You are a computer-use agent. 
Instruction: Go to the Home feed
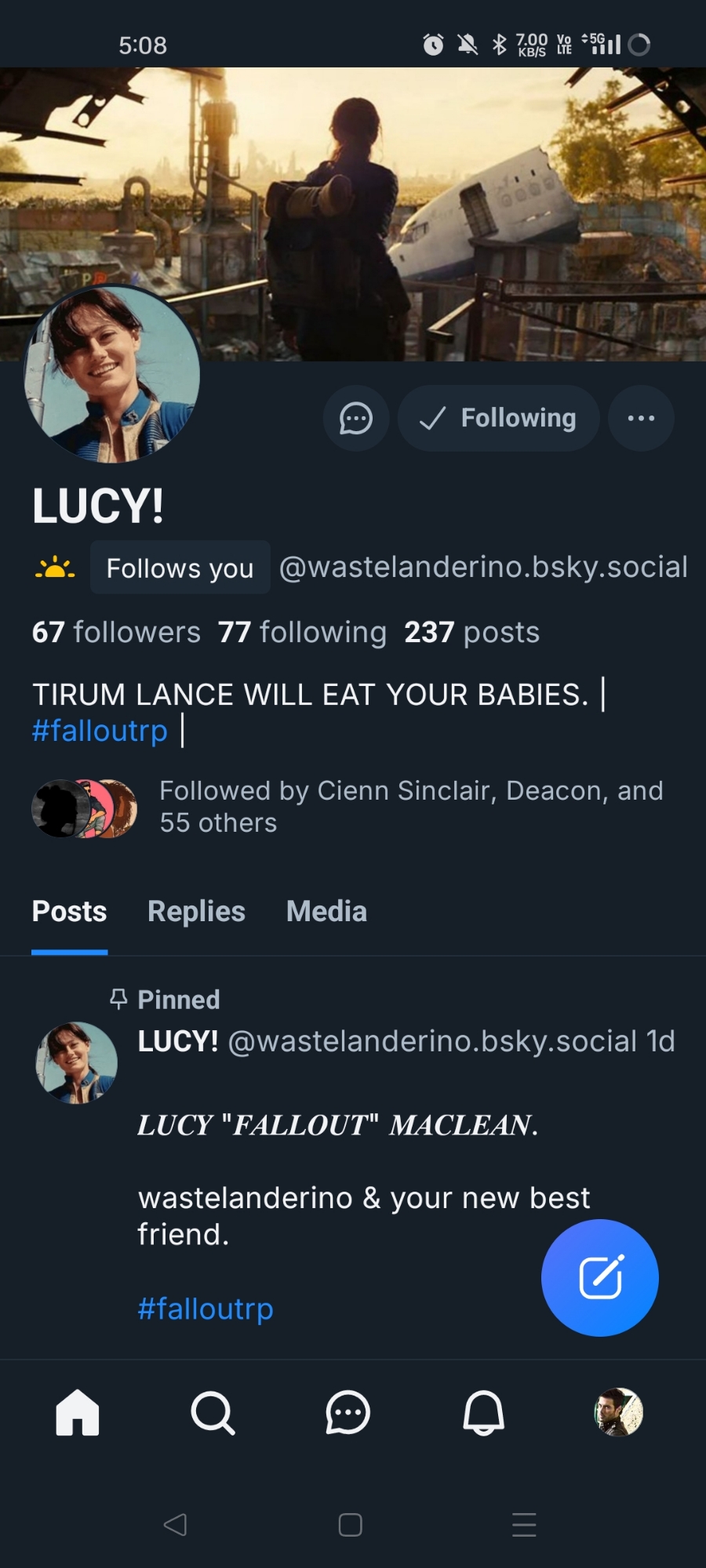[78, 1413]
